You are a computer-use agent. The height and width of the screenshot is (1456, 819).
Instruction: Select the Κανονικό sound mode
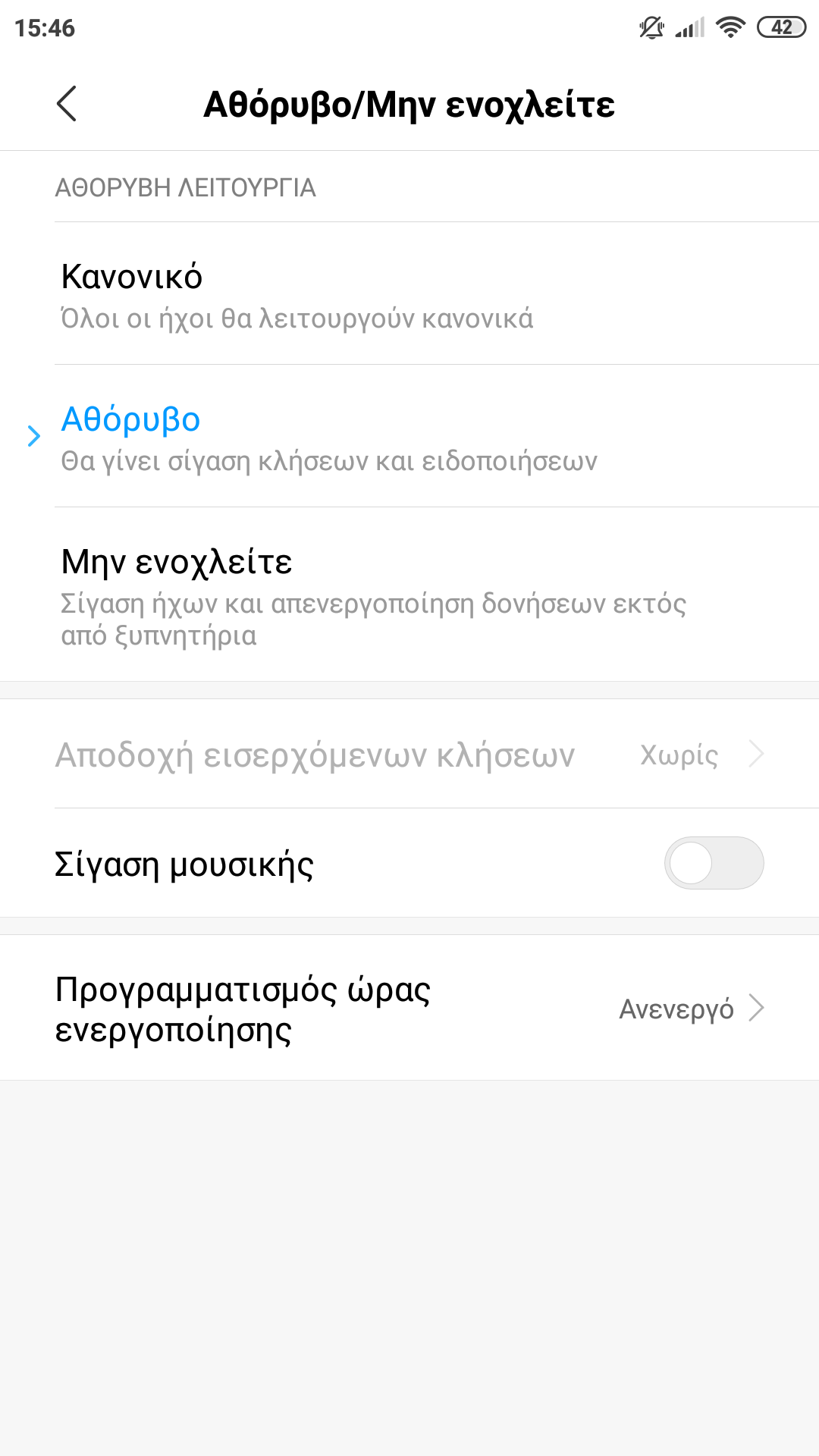click(x=409, y=294)
